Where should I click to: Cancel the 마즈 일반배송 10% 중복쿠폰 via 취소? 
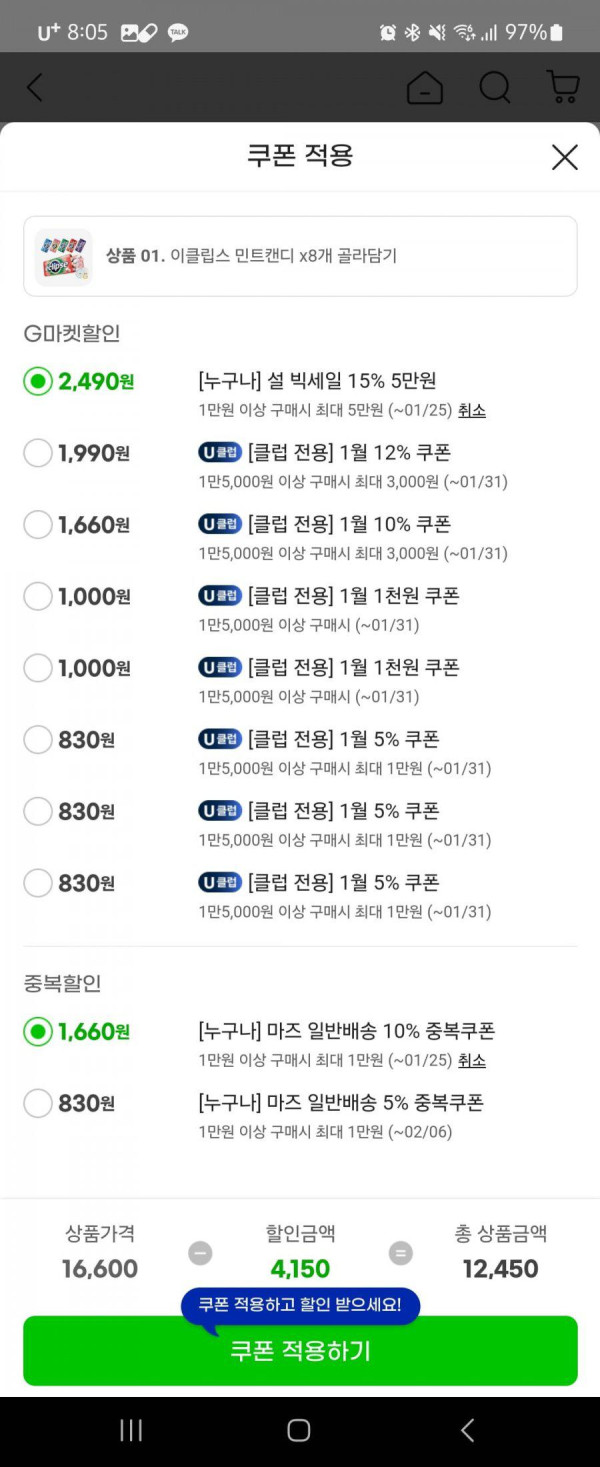tap(471, 1060)
